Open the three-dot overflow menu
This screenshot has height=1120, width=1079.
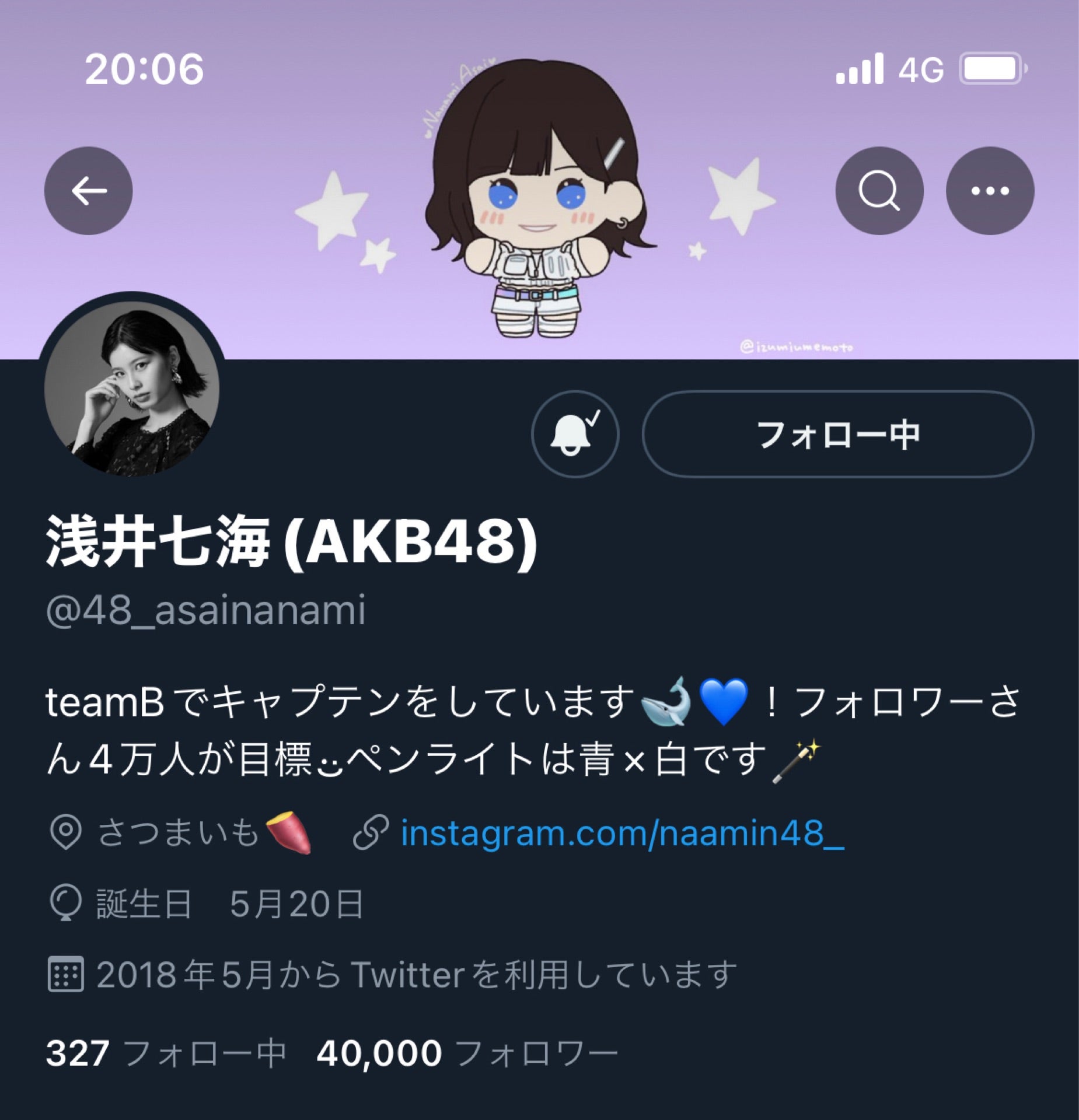pyautogui.click(x=990, y=191)
